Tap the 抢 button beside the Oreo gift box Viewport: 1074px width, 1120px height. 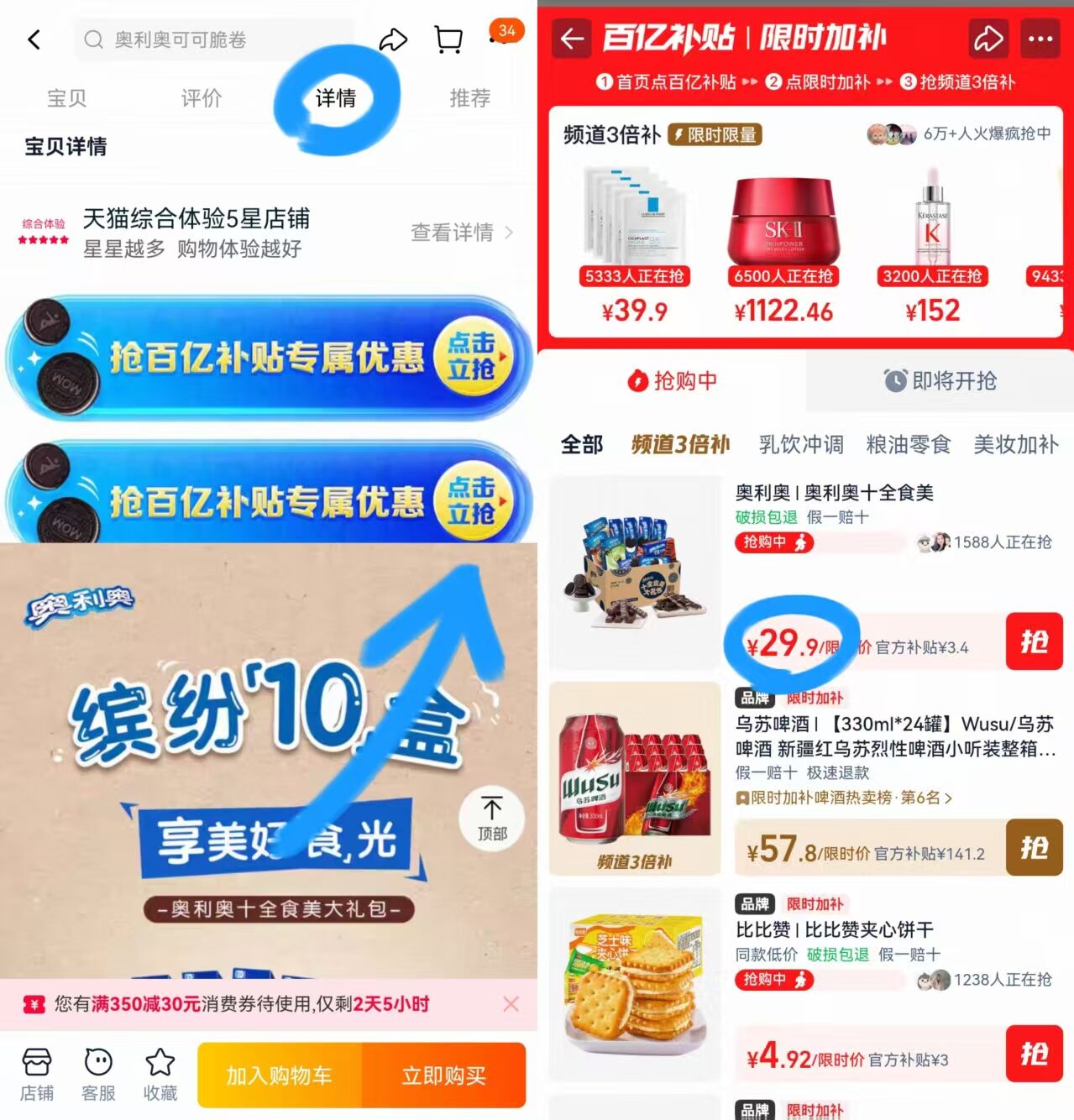1035,642
